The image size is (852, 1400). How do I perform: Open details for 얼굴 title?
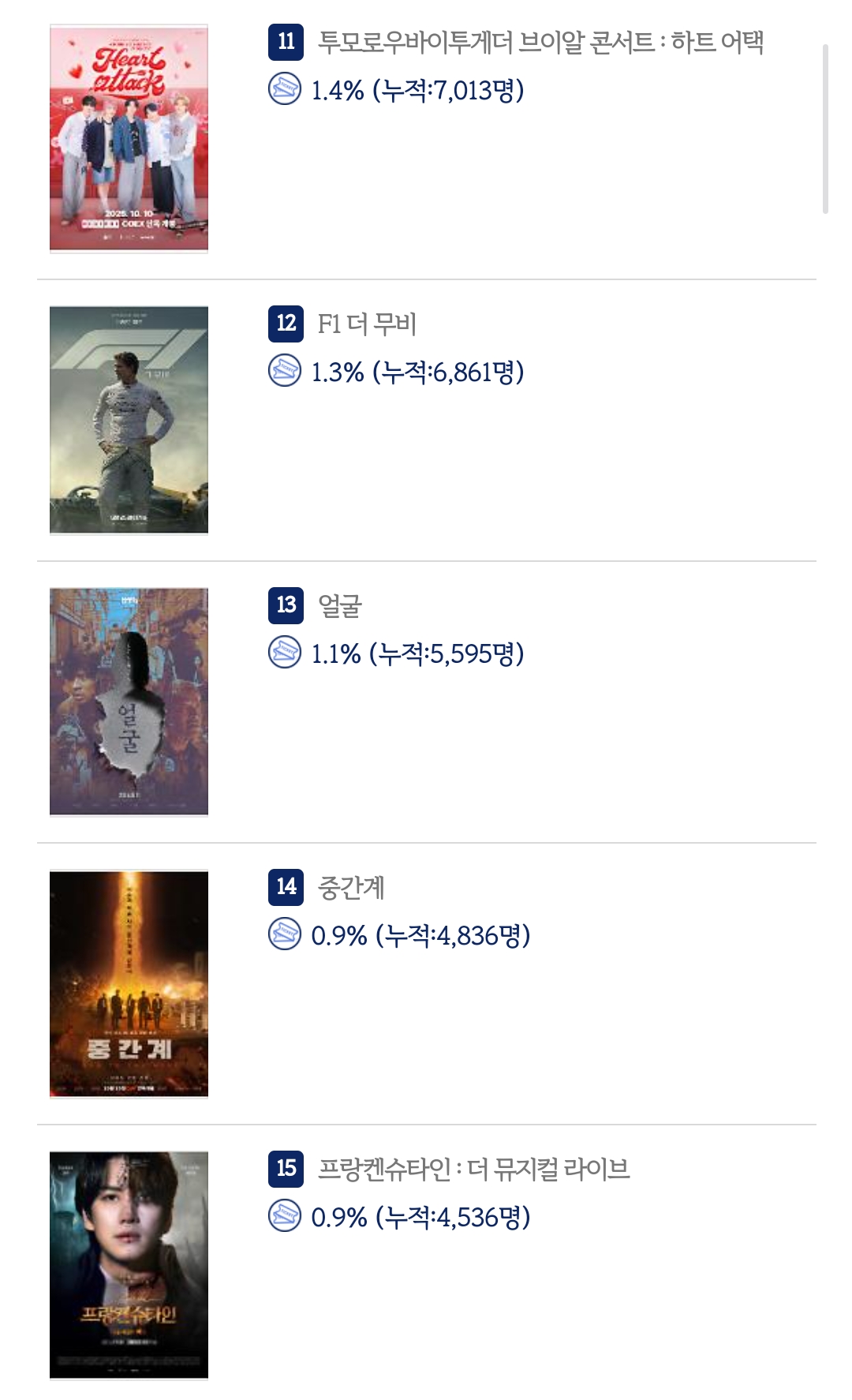[x=340, y=605]
